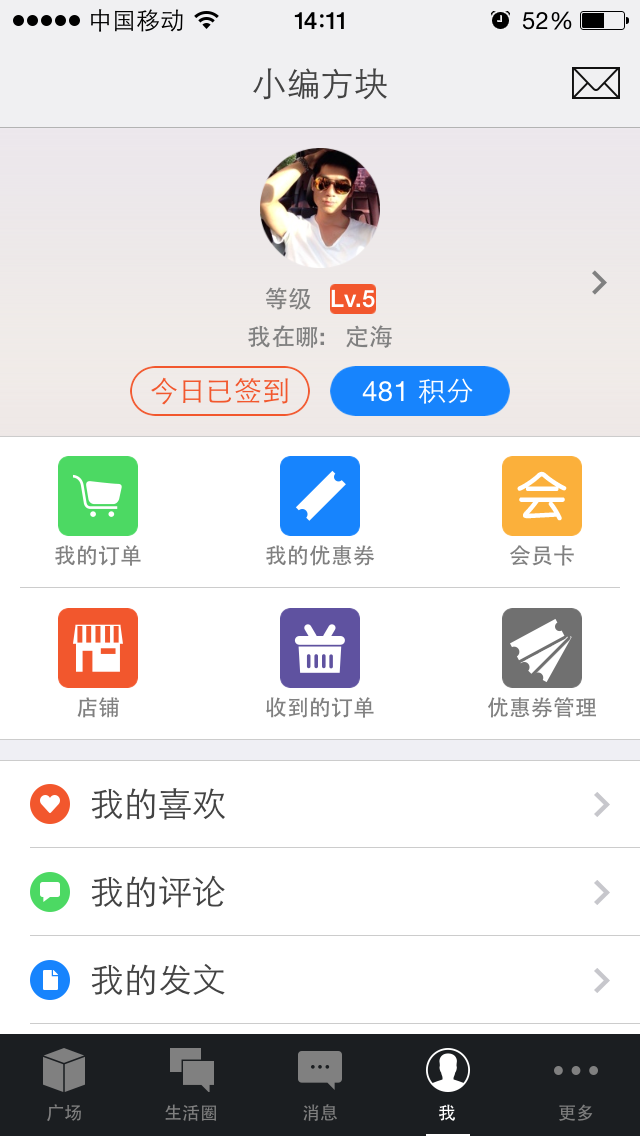Select the 我 profile tab

click(x=447, y=1084)
